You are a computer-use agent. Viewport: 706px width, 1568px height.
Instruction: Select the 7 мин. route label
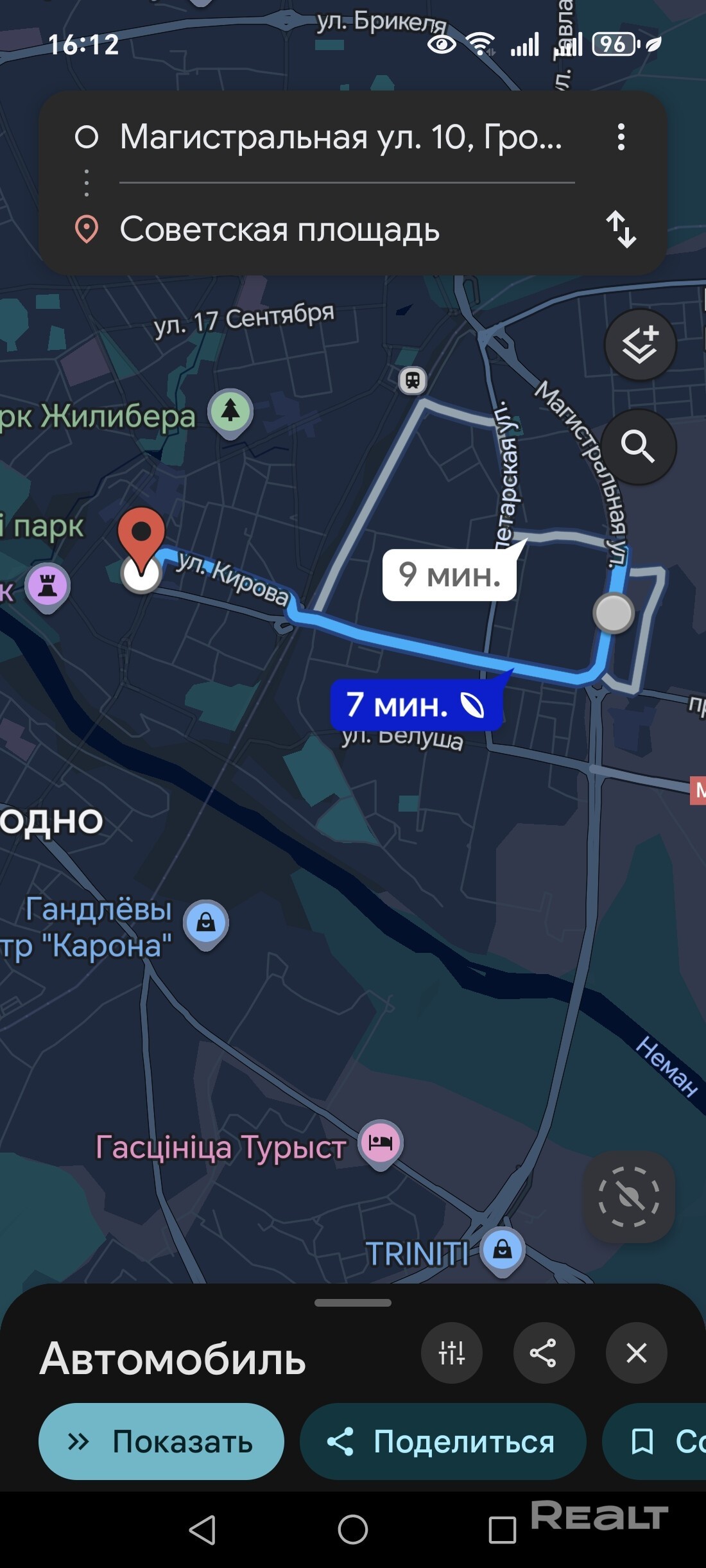click(x=415, y=705)
